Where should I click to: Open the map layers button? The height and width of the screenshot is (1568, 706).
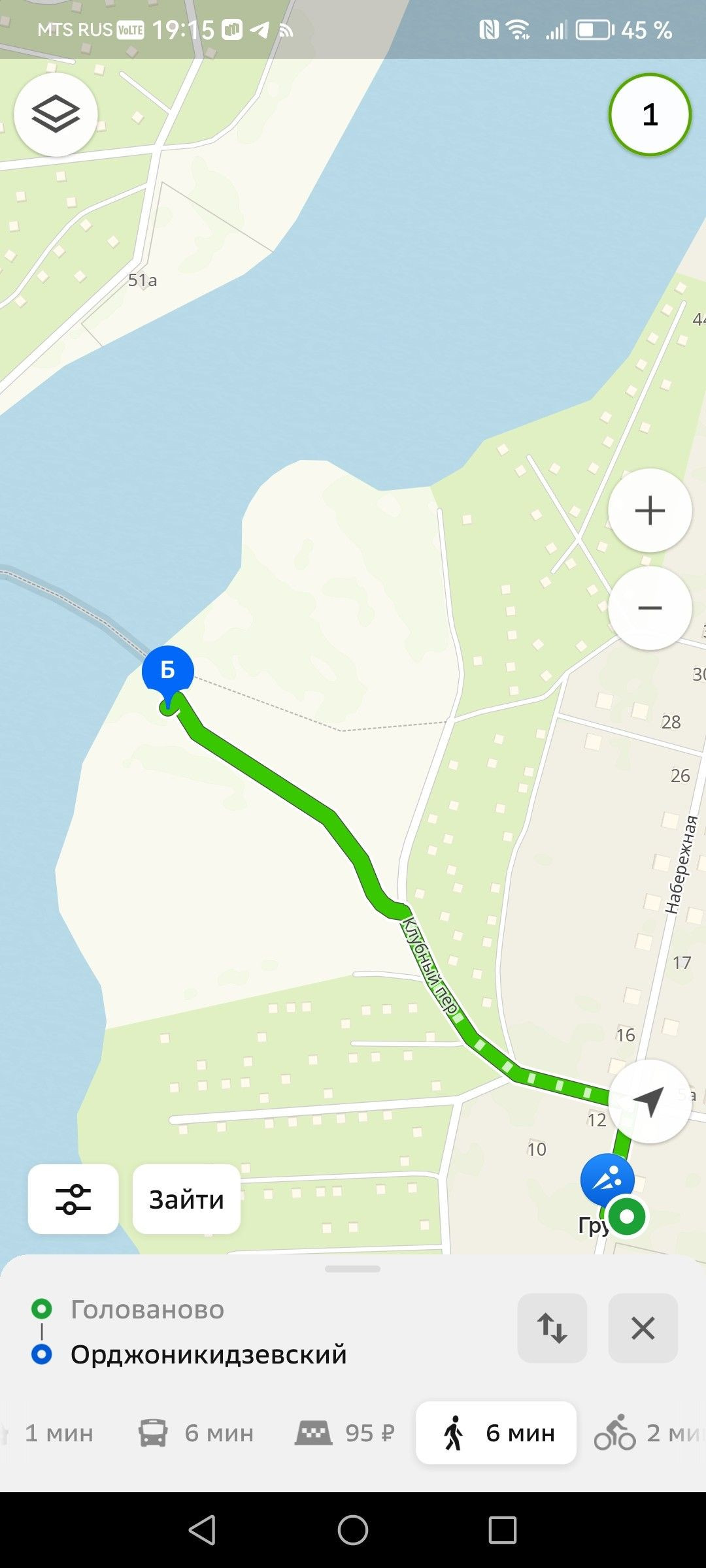(x=56, y=114)
